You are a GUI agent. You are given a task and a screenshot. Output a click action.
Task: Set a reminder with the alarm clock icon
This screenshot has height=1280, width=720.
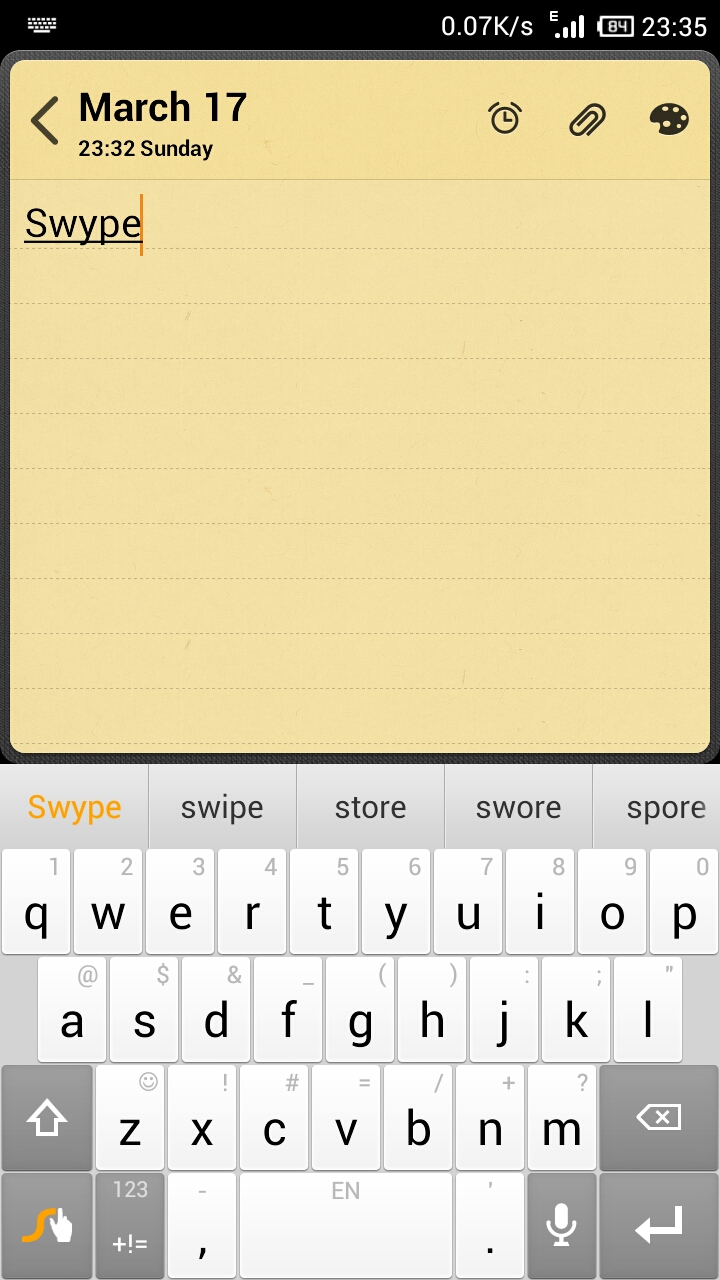tap(505, 119)
